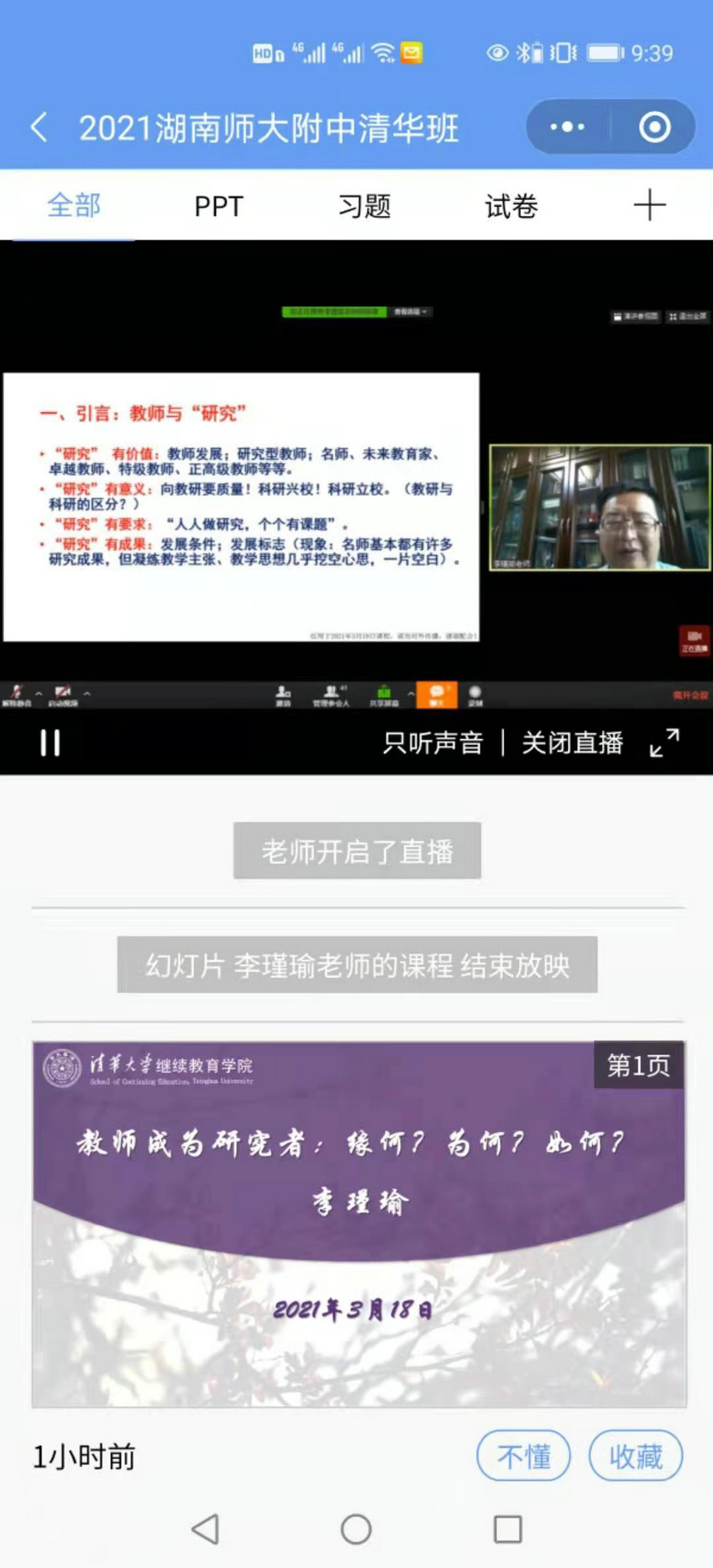
Task: Close the mini program with the circle button
Action: 654,127
